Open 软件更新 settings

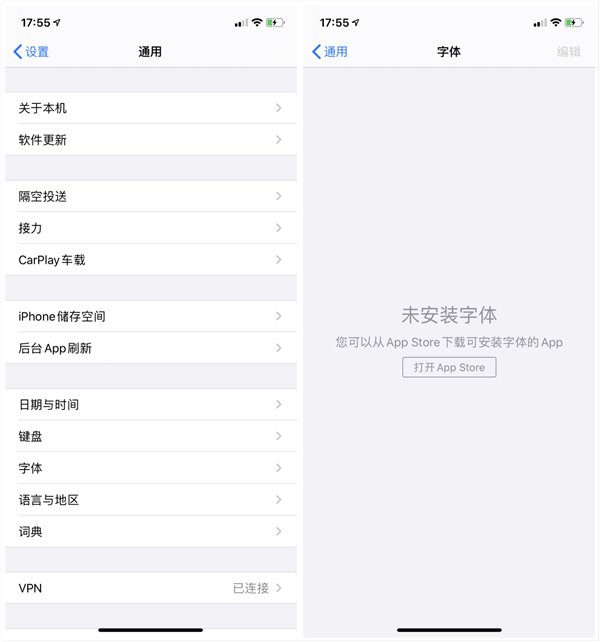[150, 140]
